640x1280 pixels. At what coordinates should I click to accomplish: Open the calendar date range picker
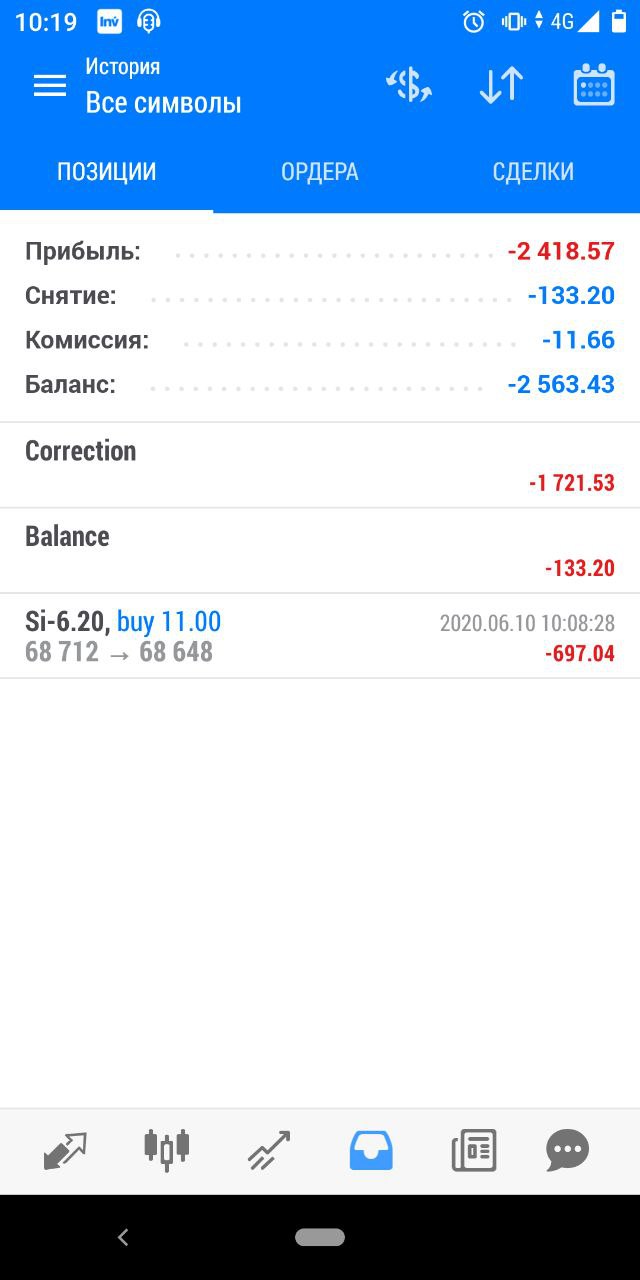click(x=594, y=86)
